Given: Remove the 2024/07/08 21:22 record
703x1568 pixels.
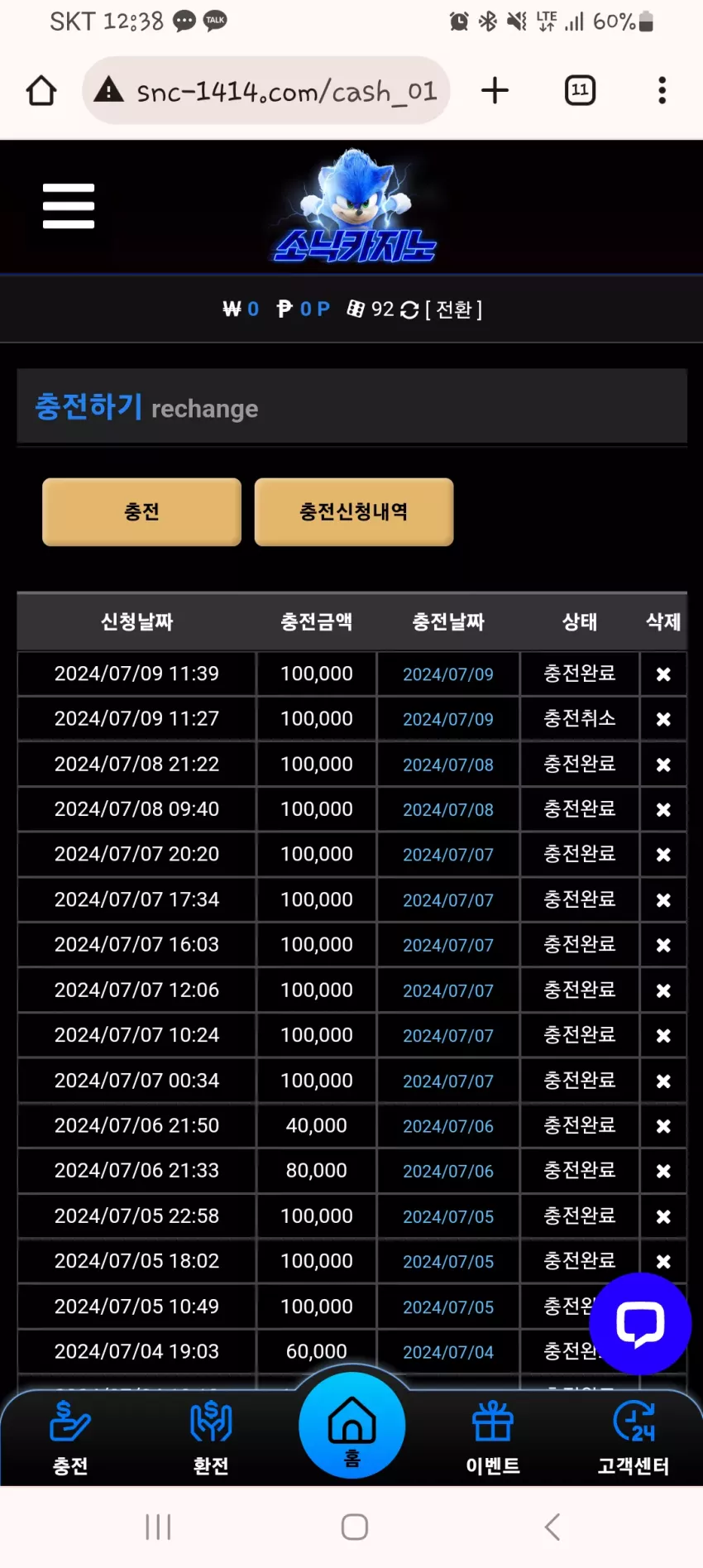Looking at the screenshot, I should pyautogui.click(x=663, y=765).
